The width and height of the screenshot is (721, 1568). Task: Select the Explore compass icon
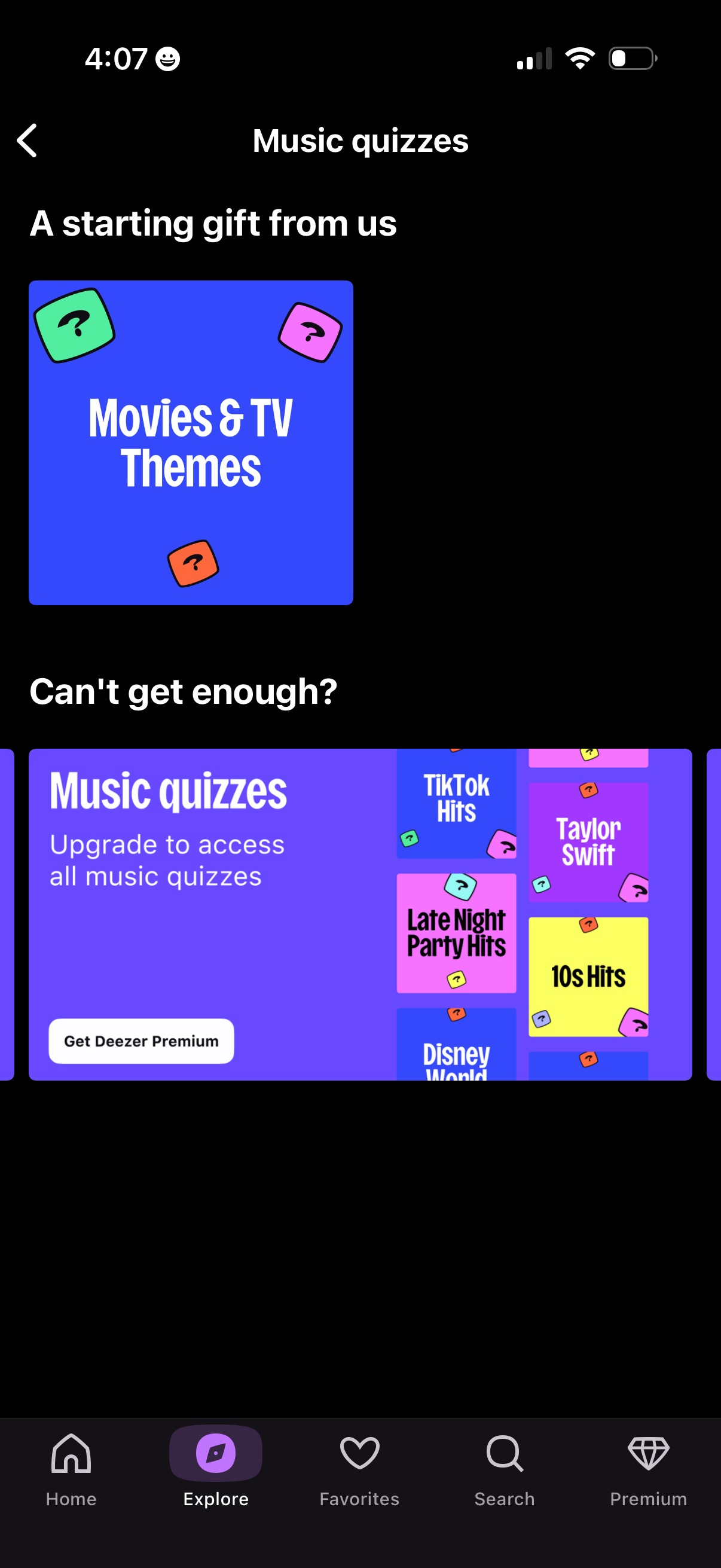pyautogui.click(x=216, y=1454)
